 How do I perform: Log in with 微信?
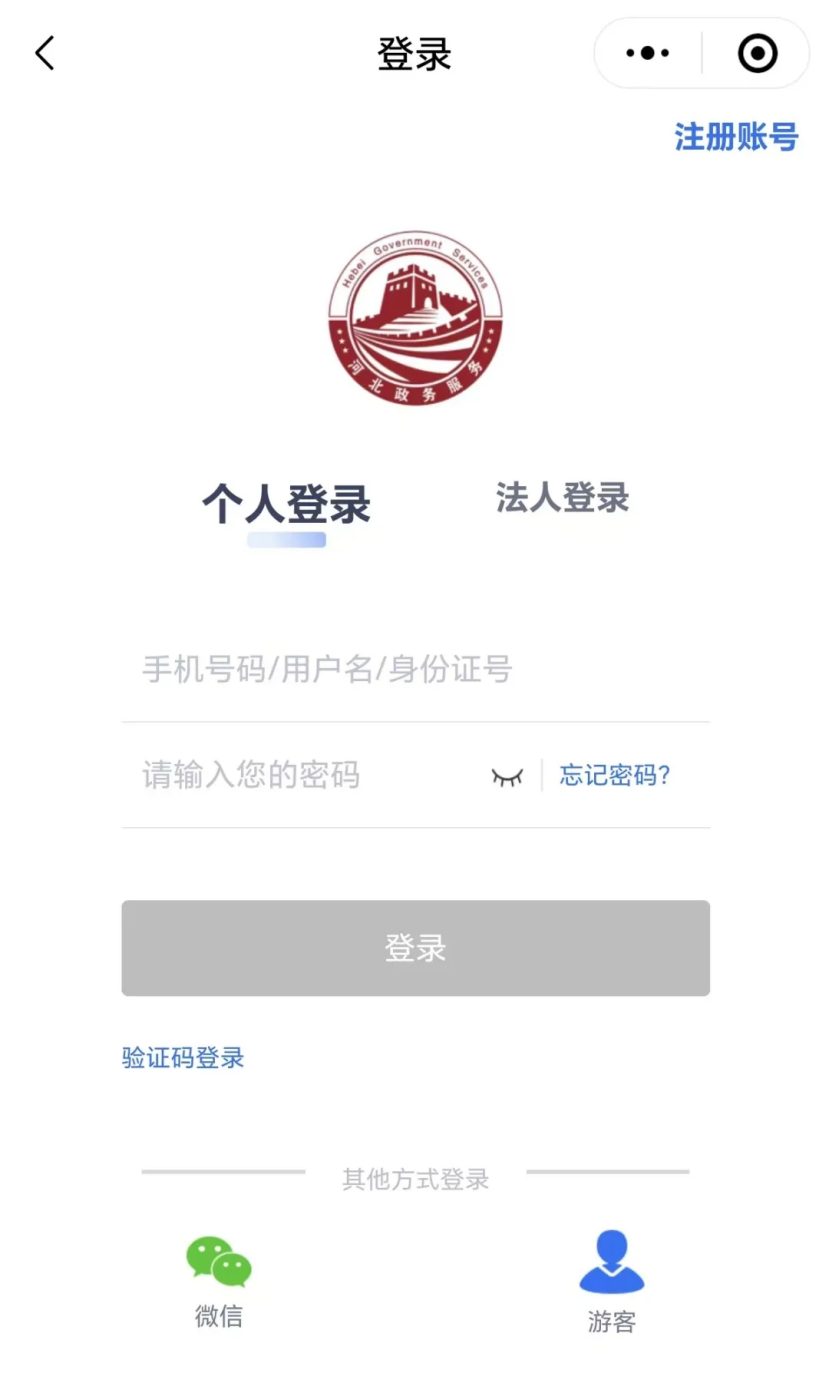[219, 1278]
